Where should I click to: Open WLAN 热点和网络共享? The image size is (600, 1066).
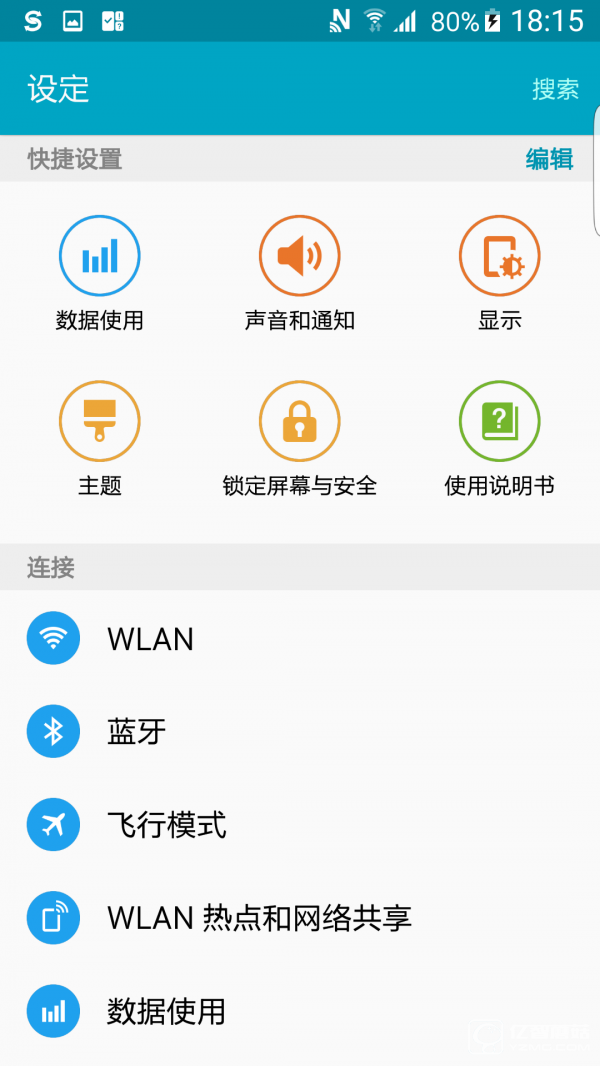[x=300, y=918]
